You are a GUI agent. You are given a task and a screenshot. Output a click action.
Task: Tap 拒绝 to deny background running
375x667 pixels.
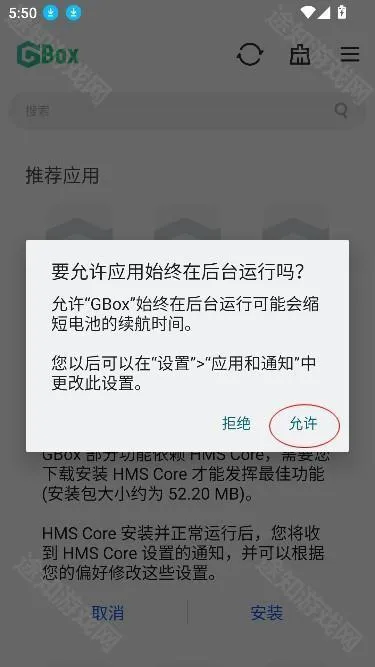[236, 424]
